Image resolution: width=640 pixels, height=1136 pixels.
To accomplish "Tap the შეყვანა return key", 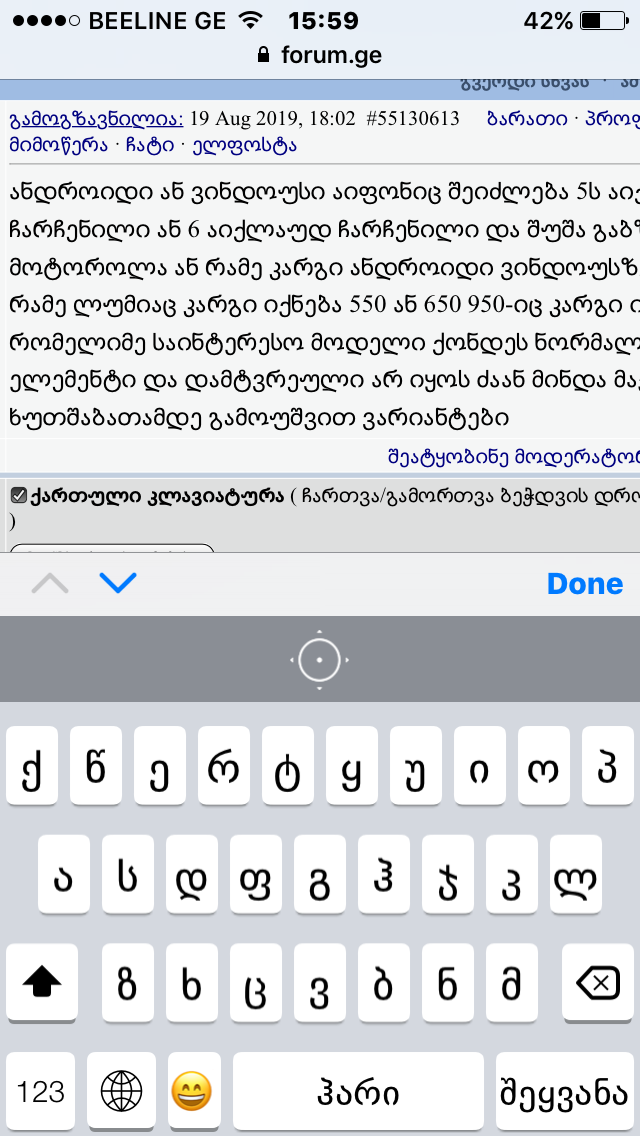I will click(x=568, y=1092).
